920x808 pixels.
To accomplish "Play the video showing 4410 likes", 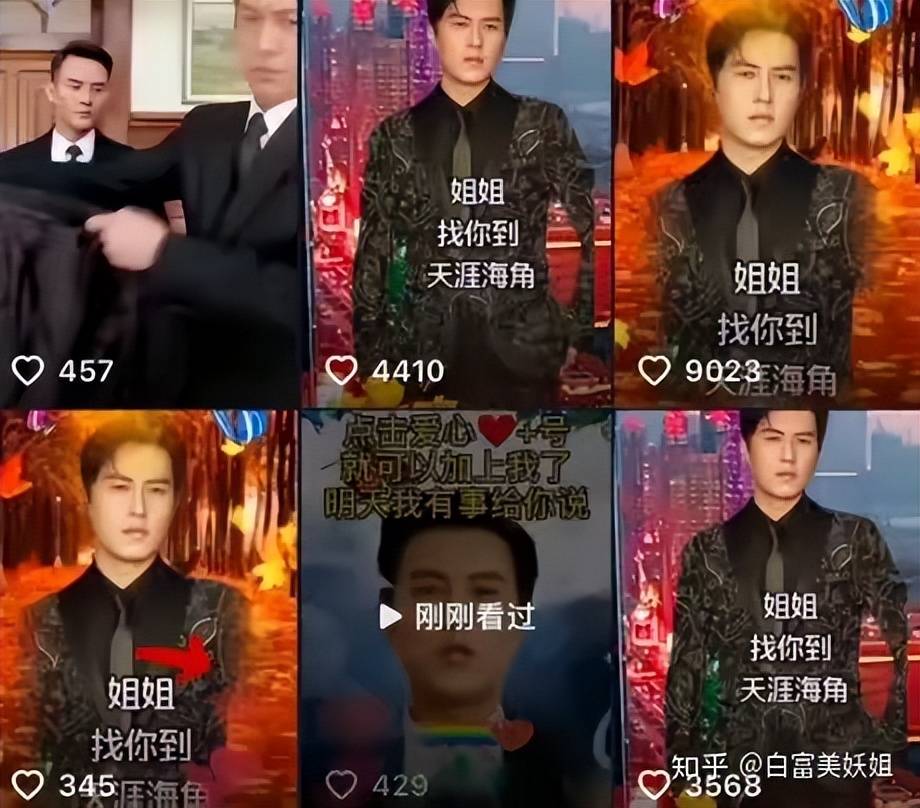I will [x=457, y=200].
